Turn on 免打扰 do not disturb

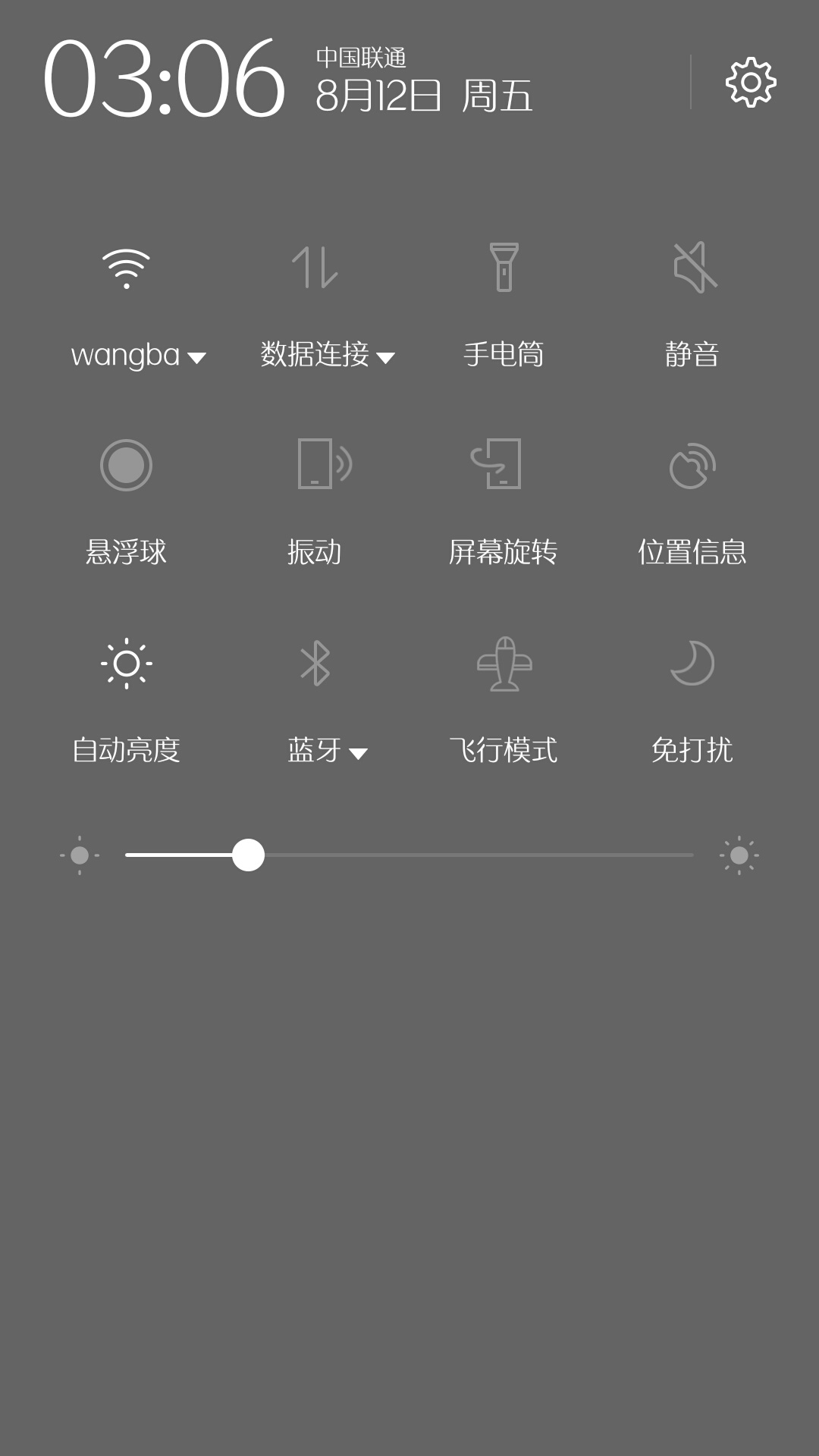coord(693,664)
